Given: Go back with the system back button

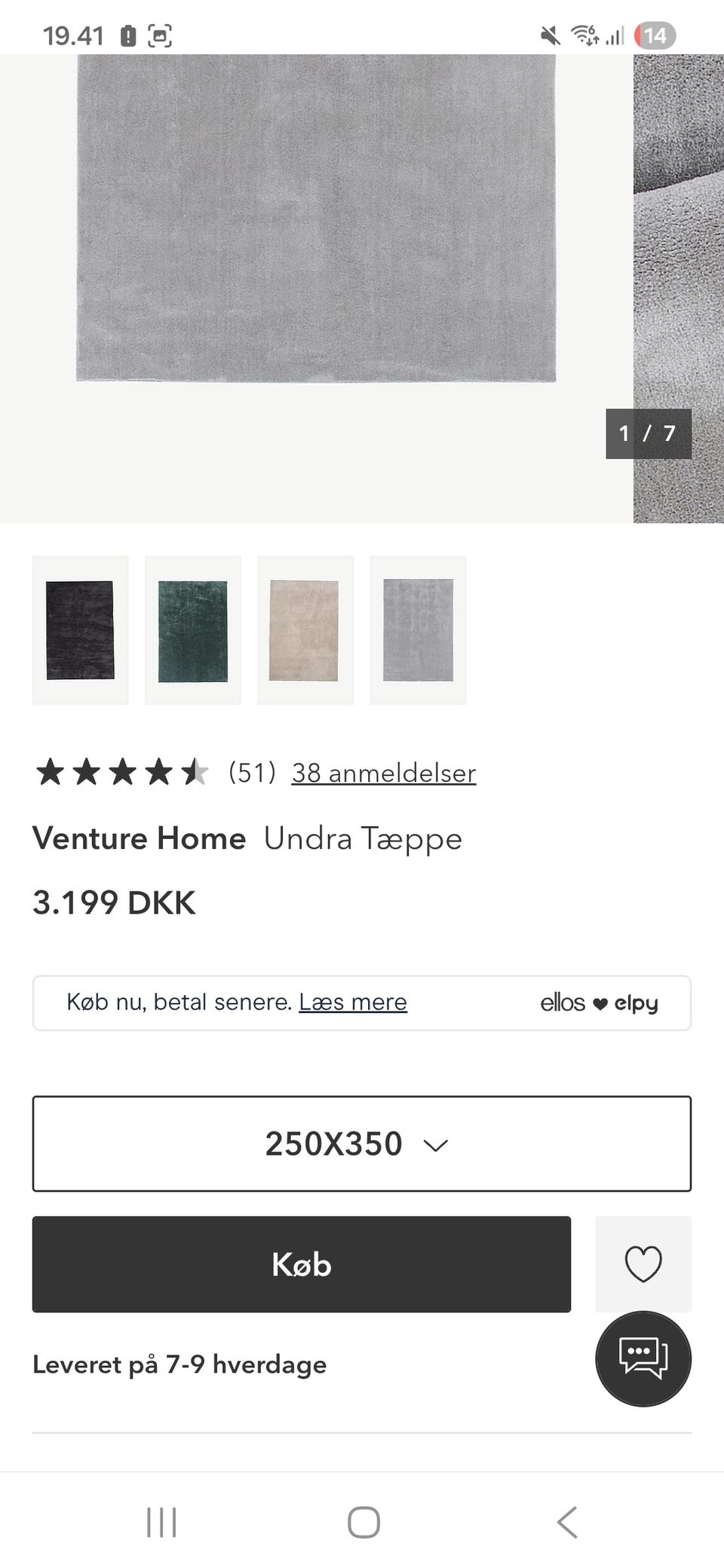Looking at the screenshot, I should pyautogui.click(x=567, y=1522).
